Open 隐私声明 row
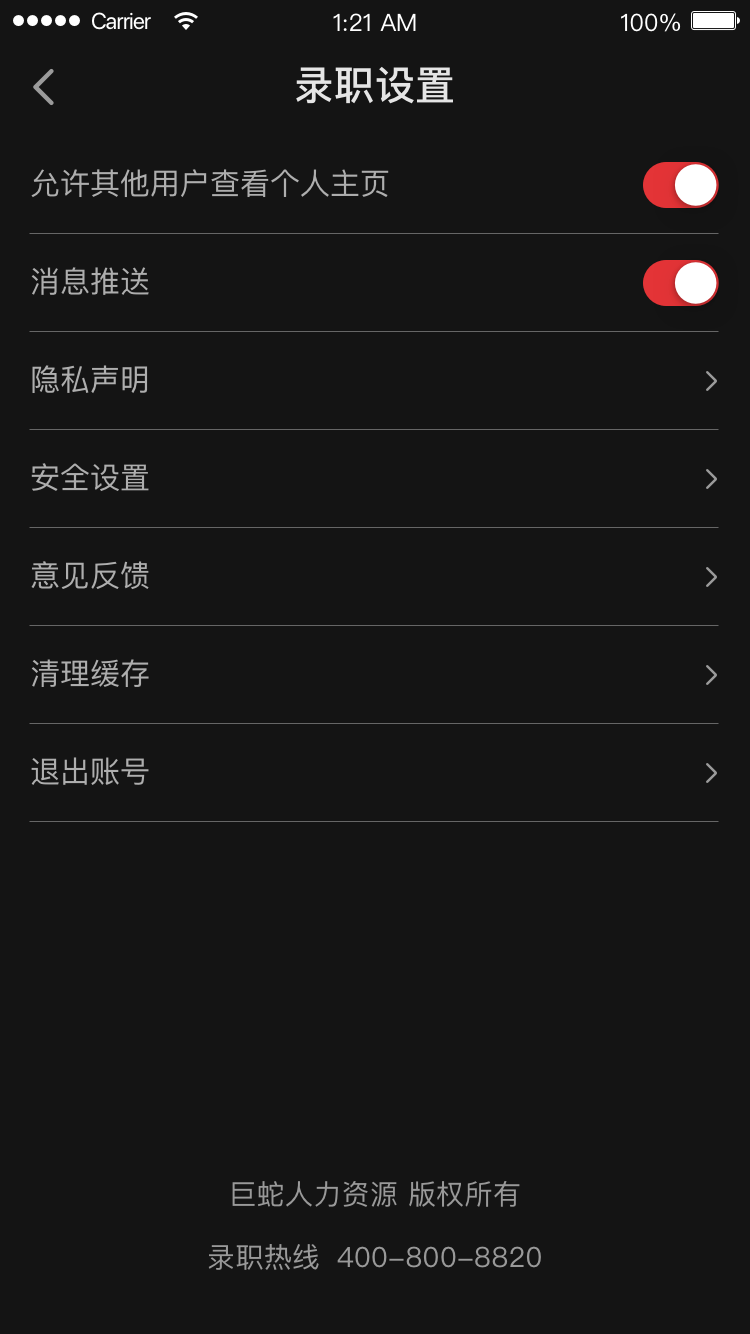Screen dimensions: 750x1334 pos(374,381)
